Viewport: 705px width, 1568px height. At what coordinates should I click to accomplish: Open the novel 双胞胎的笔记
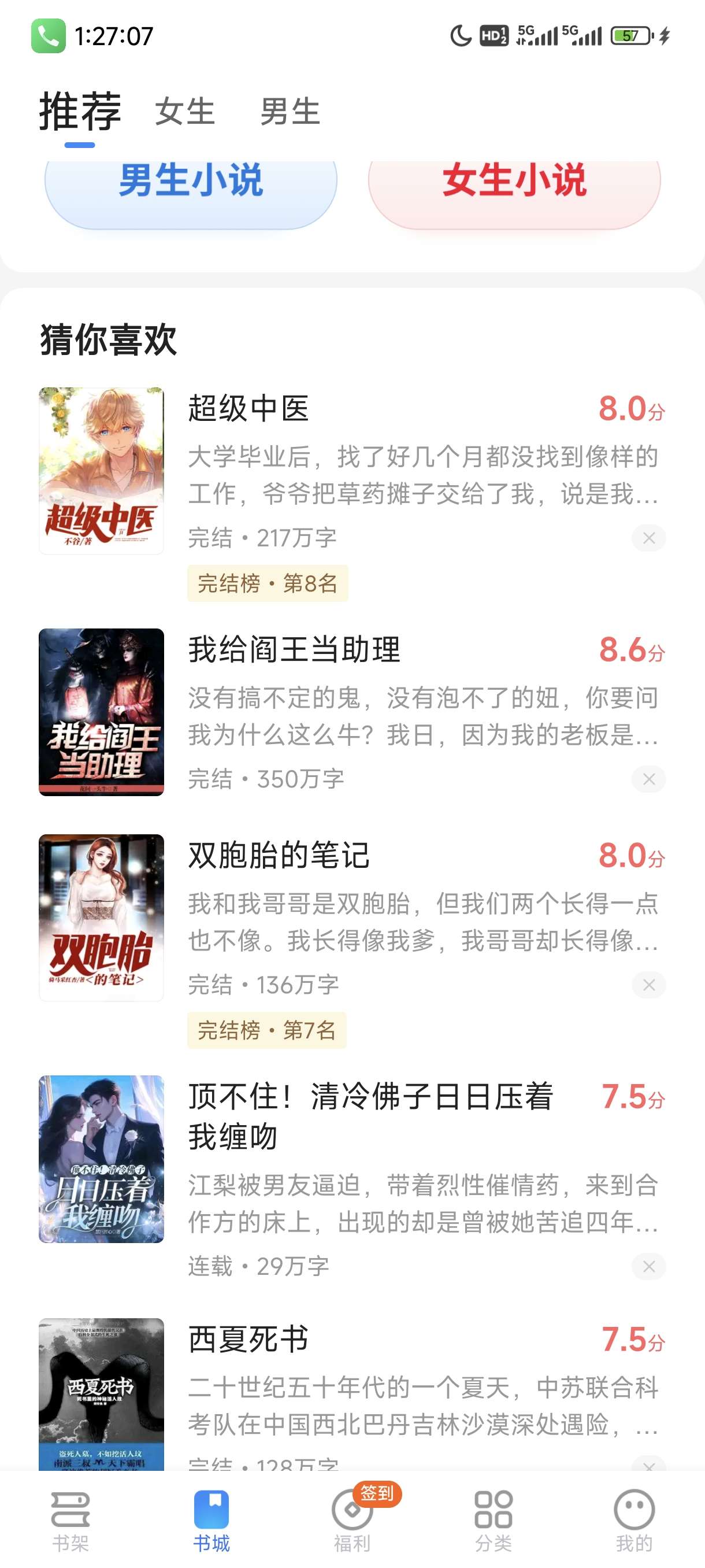(x=279, y=855)
